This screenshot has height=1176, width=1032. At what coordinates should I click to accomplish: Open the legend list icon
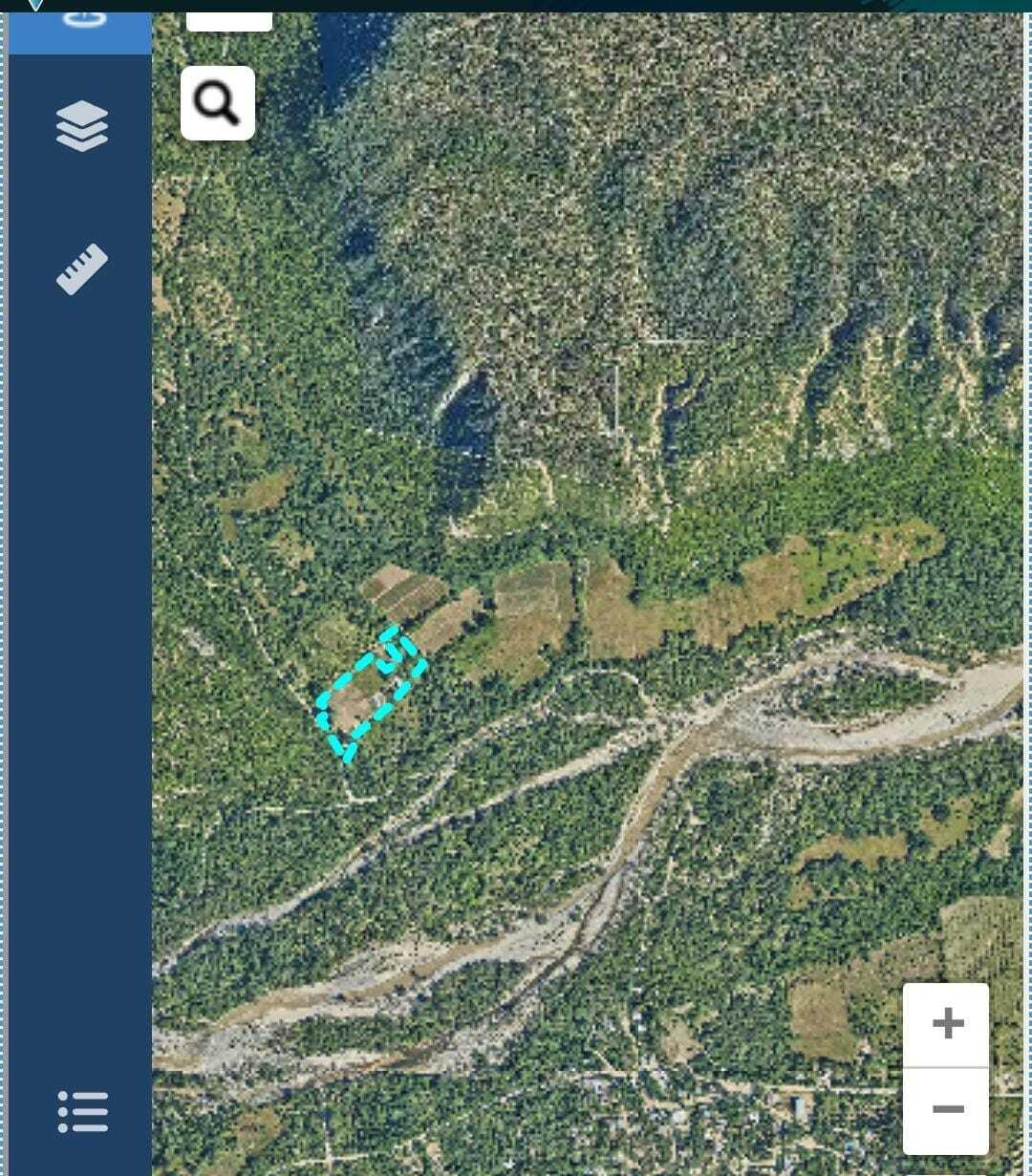(x=82, y=1111)
